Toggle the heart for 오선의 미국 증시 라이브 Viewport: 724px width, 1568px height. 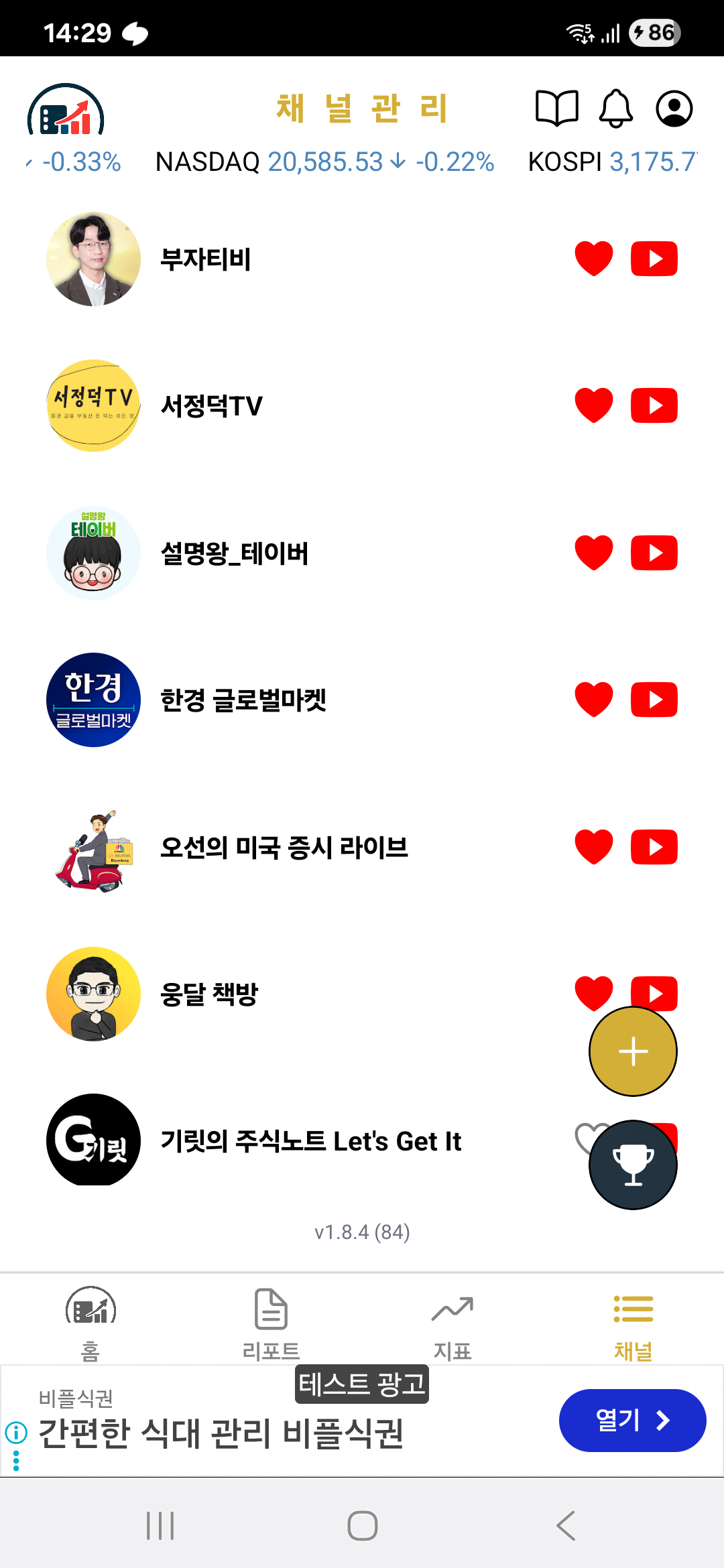(x=593, y=846)
